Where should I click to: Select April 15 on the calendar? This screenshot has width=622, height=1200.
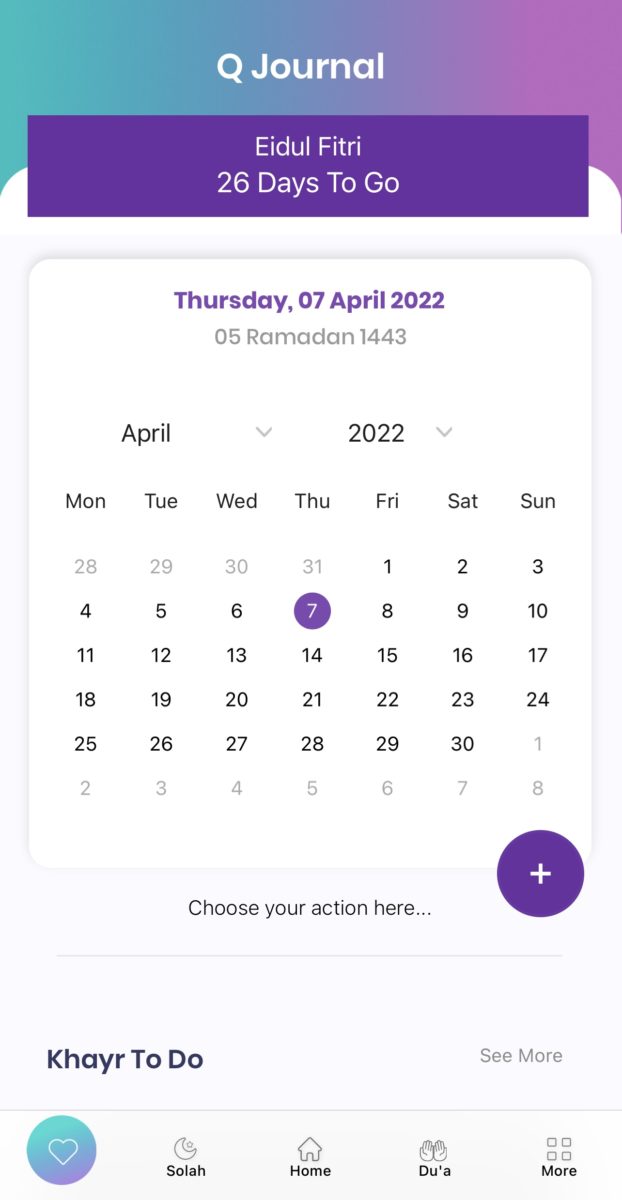pyautogui.click(x=387, y=655)
